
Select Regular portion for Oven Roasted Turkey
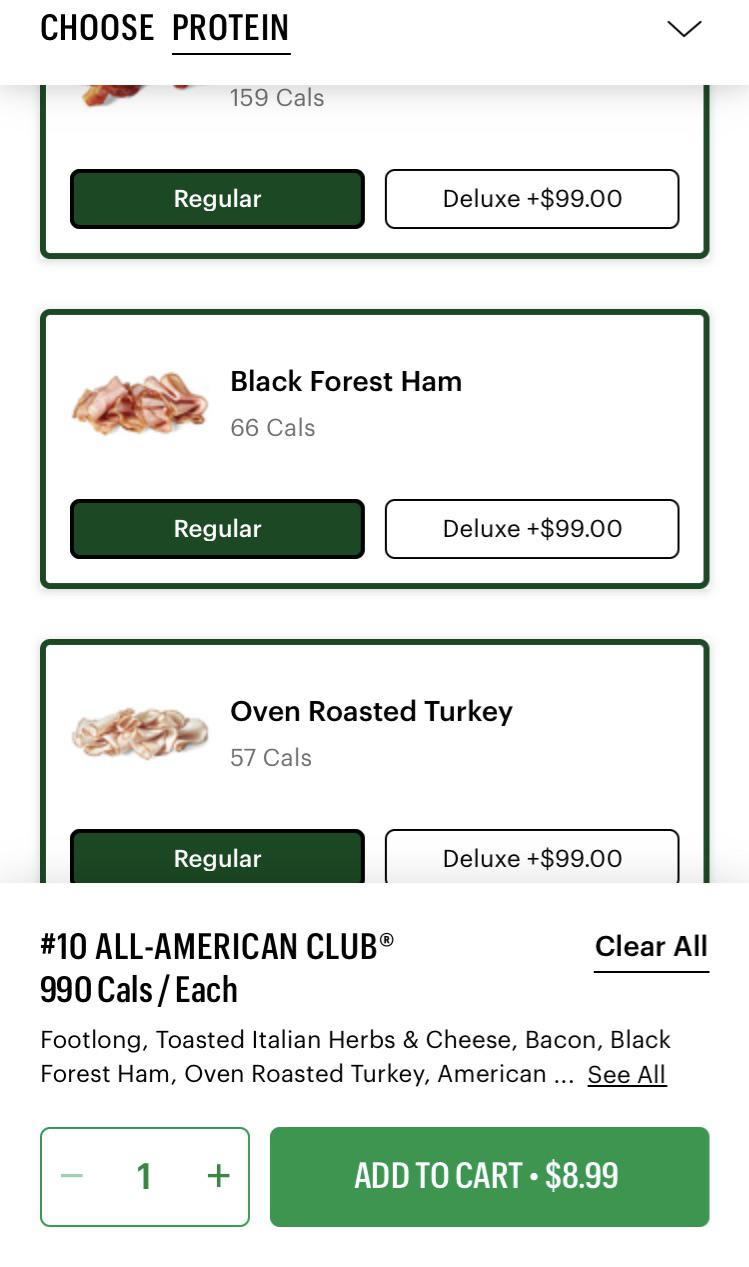pyautogui.click(x=216, y=857)
